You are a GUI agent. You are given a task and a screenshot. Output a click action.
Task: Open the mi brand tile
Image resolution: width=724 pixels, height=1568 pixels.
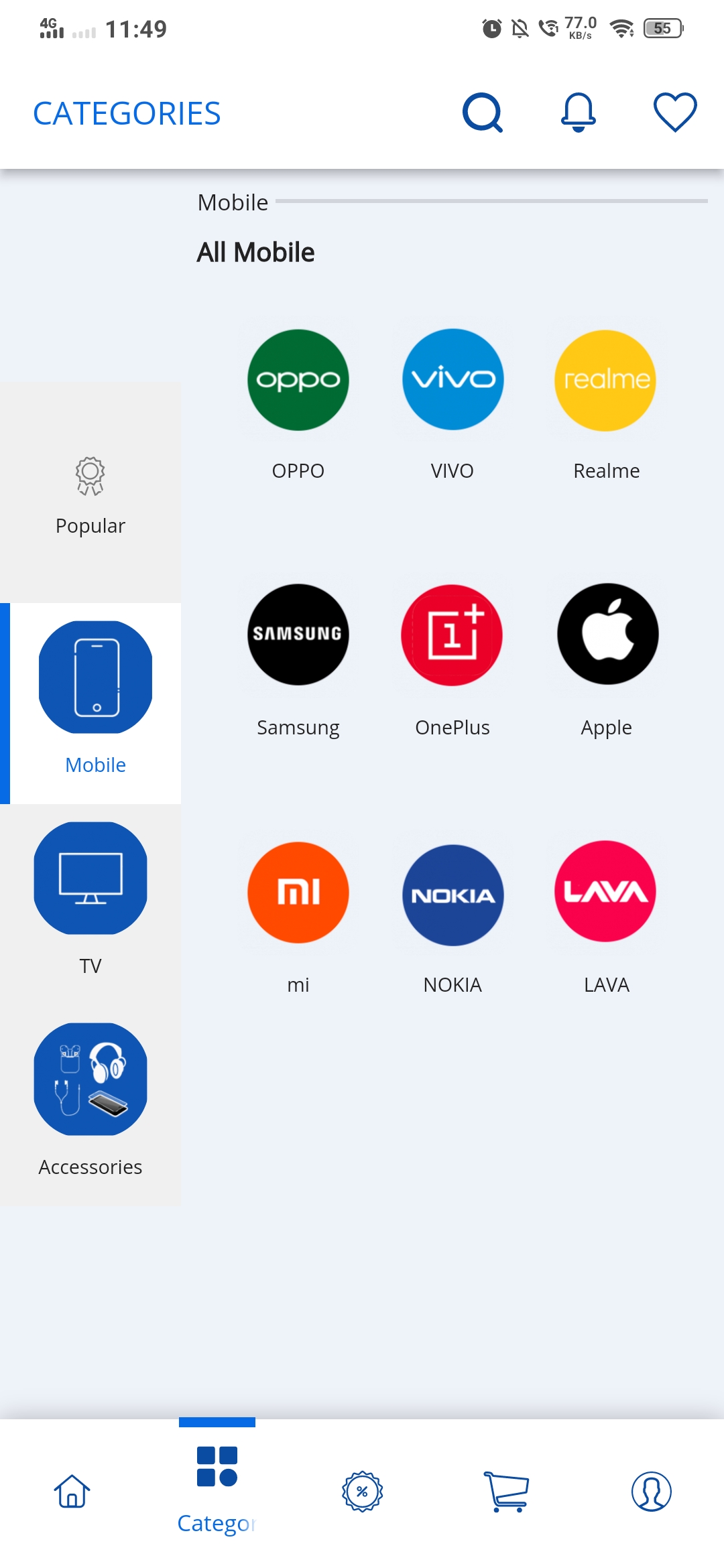(298, 917)
